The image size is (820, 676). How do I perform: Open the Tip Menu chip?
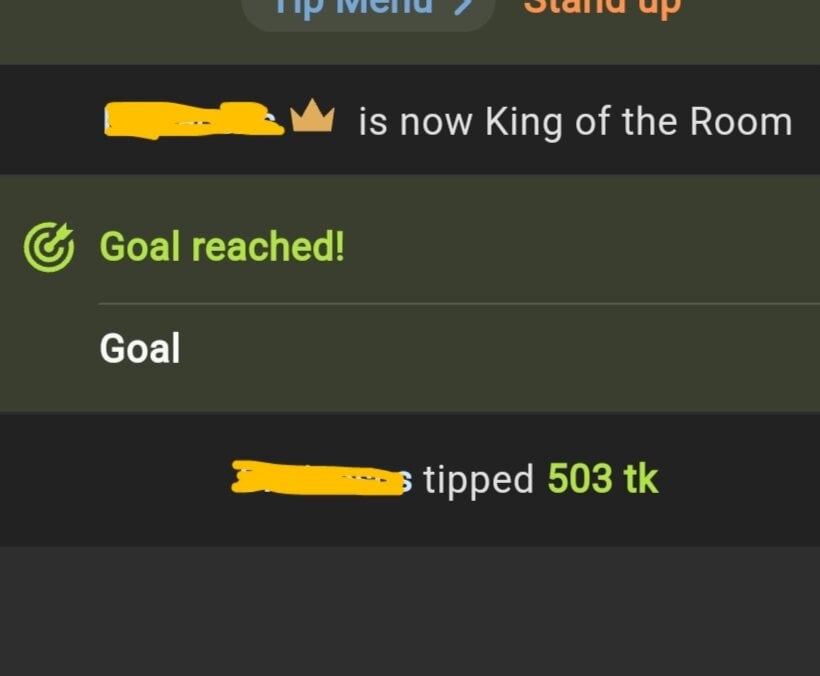pyautogui.click(x=368, y=7)
